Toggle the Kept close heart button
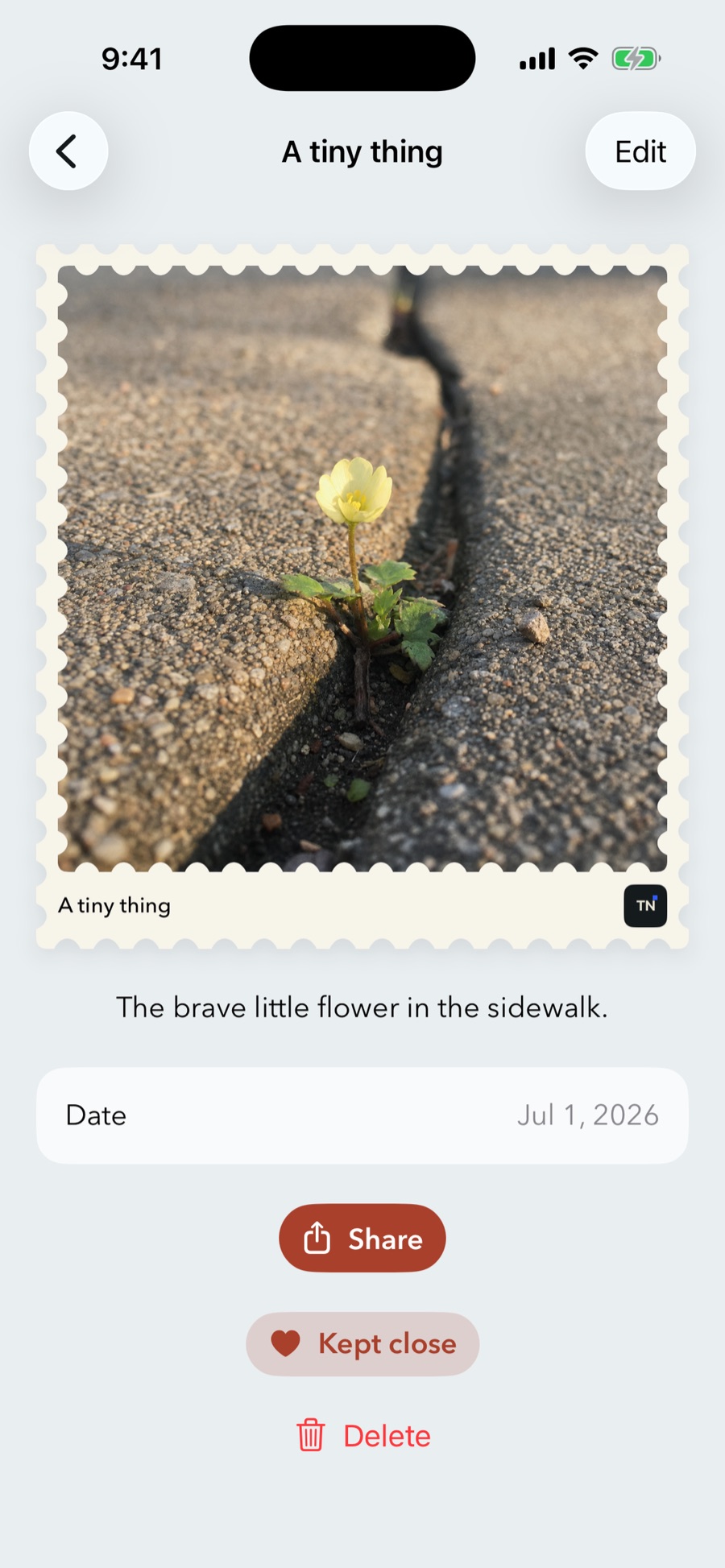Image resolution: width=725 pixels, height=1568 pixels. coord(362,1343)
